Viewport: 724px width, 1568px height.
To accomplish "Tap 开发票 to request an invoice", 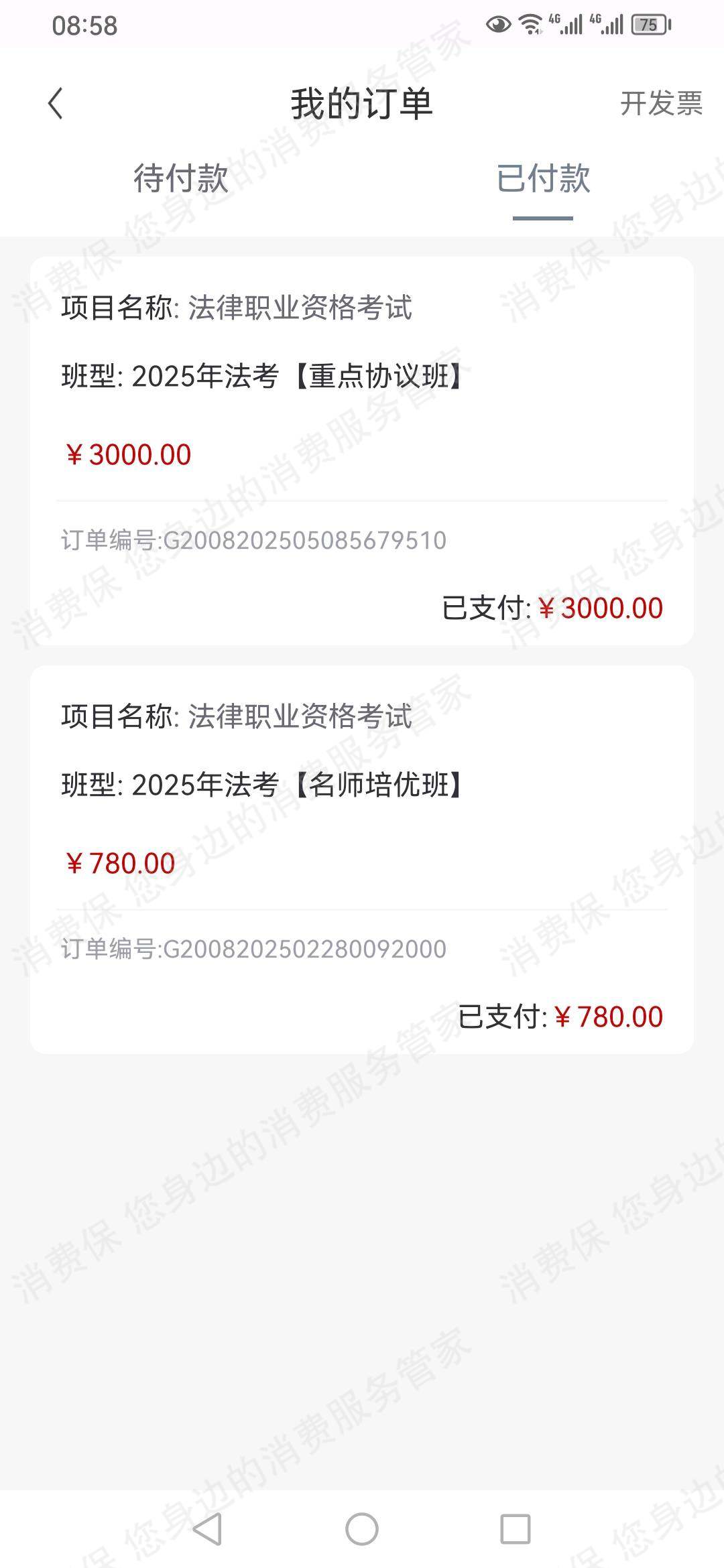I will coord(662,104).
